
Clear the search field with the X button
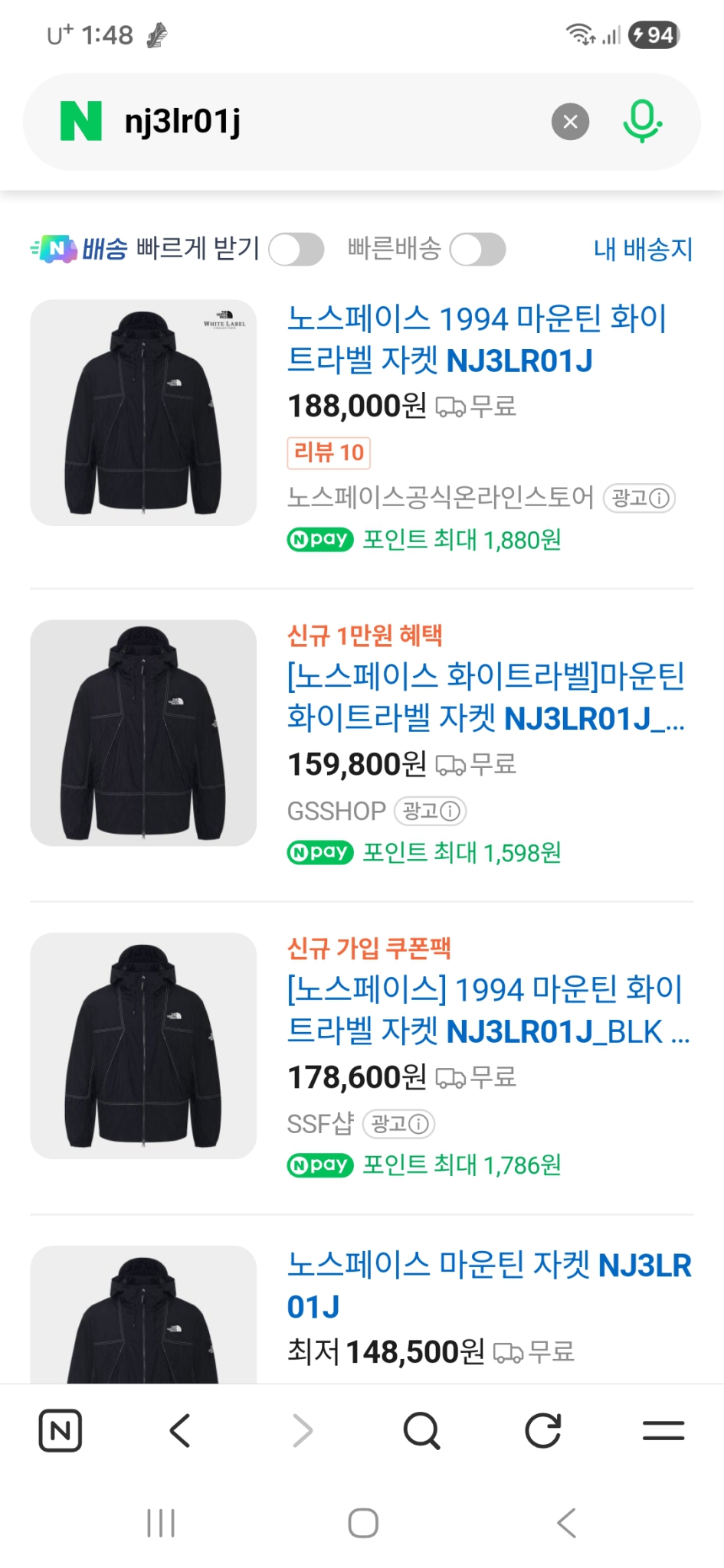click(568, 120)
